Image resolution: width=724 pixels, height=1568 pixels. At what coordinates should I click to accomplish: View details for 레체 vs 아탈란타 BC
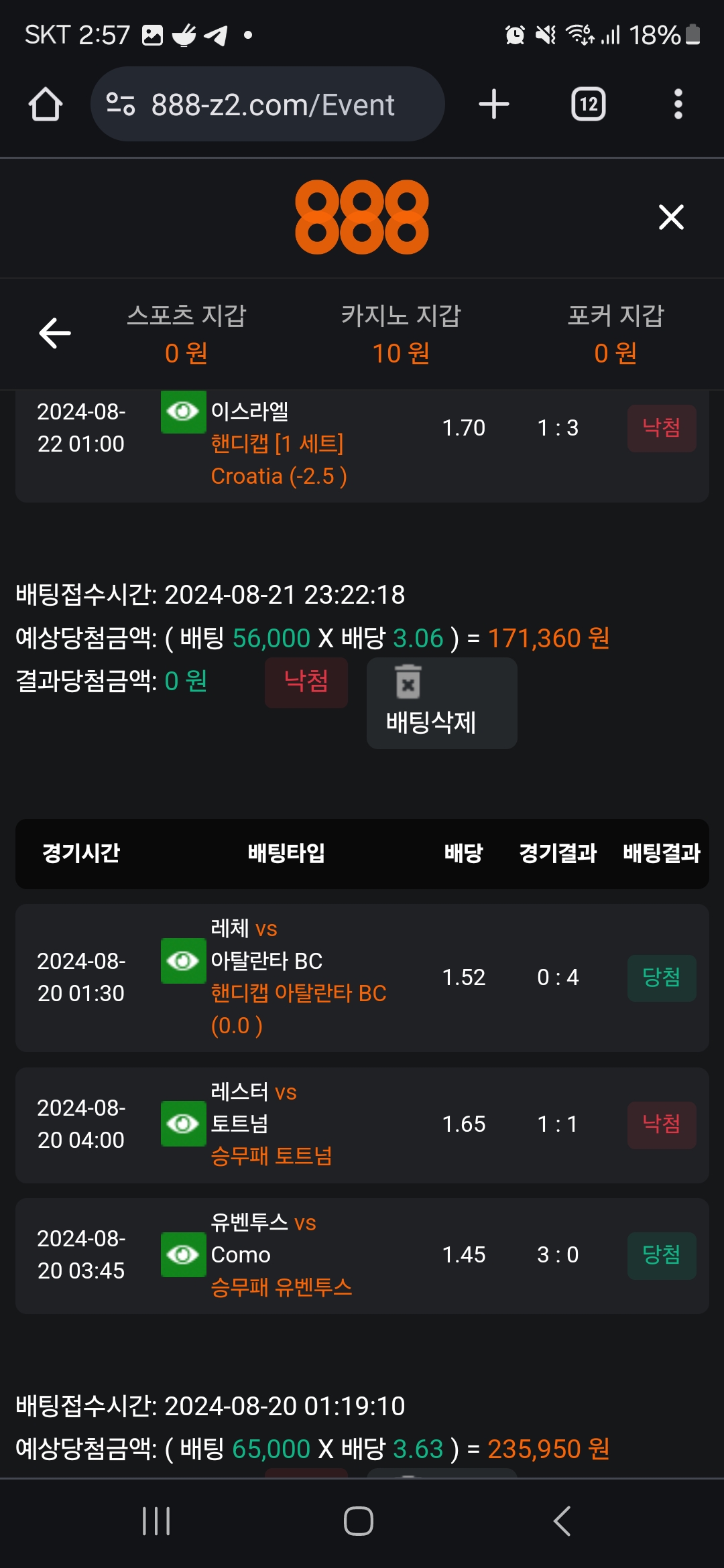tap(183, 961)
